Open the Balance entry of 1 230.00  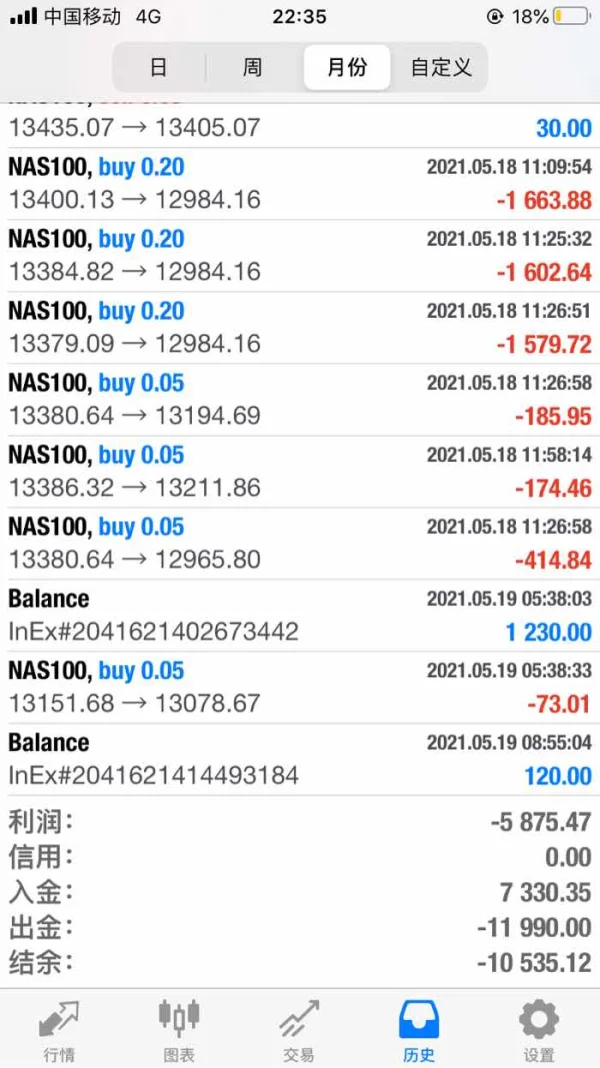300,616
